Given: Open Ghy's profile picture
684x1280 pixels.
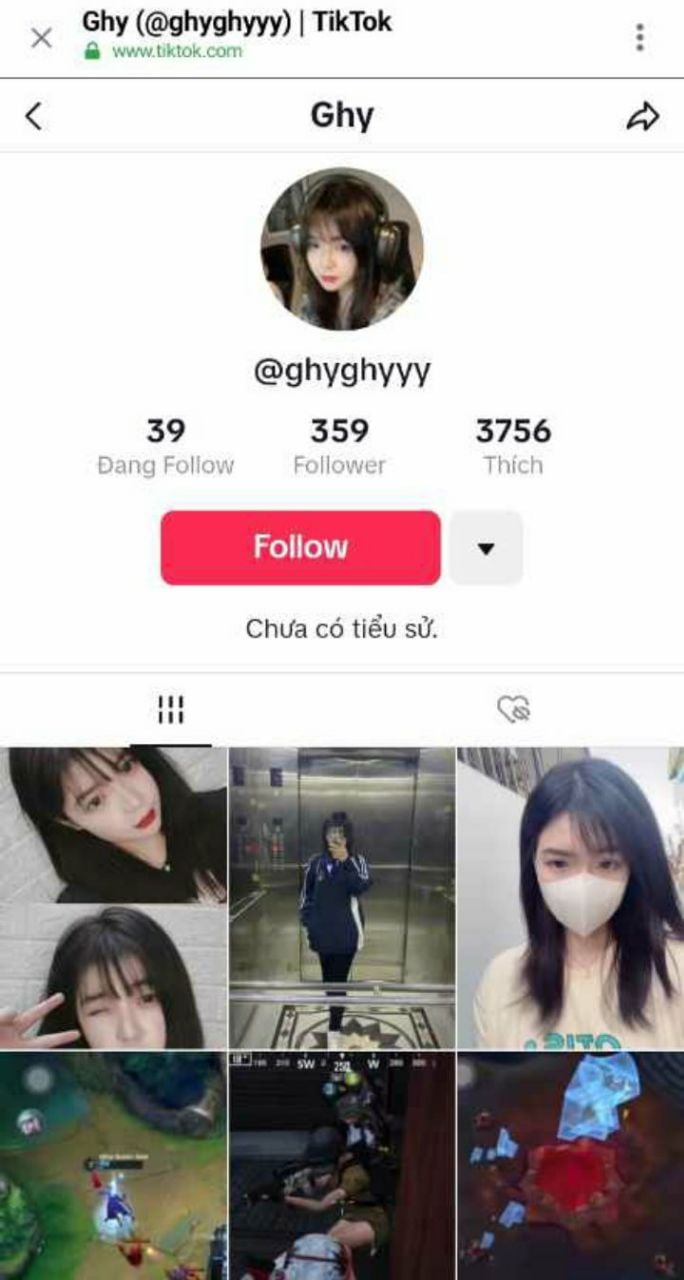Looking at the screenshot, I should 342,249.
